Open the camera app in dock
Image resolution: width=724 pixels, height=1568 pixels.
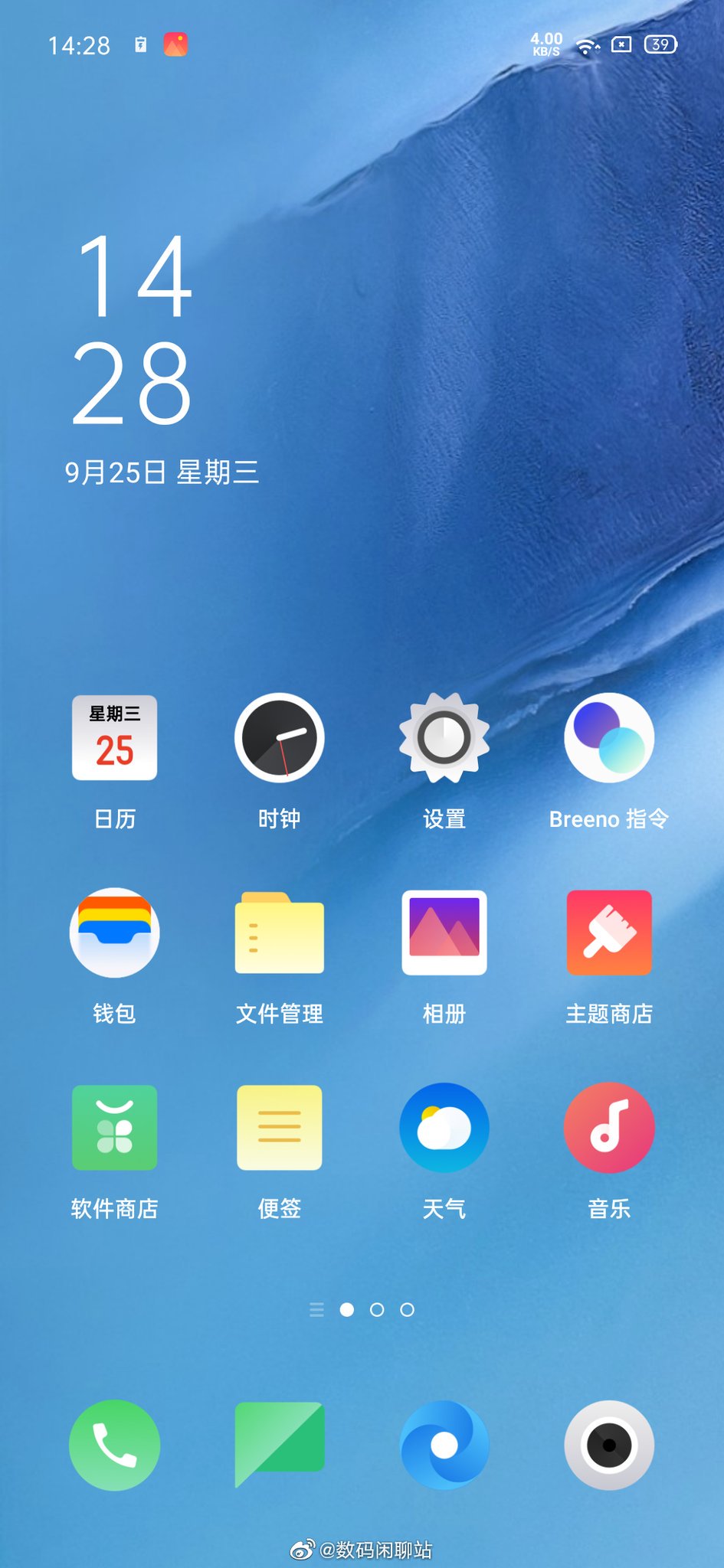609,1445
